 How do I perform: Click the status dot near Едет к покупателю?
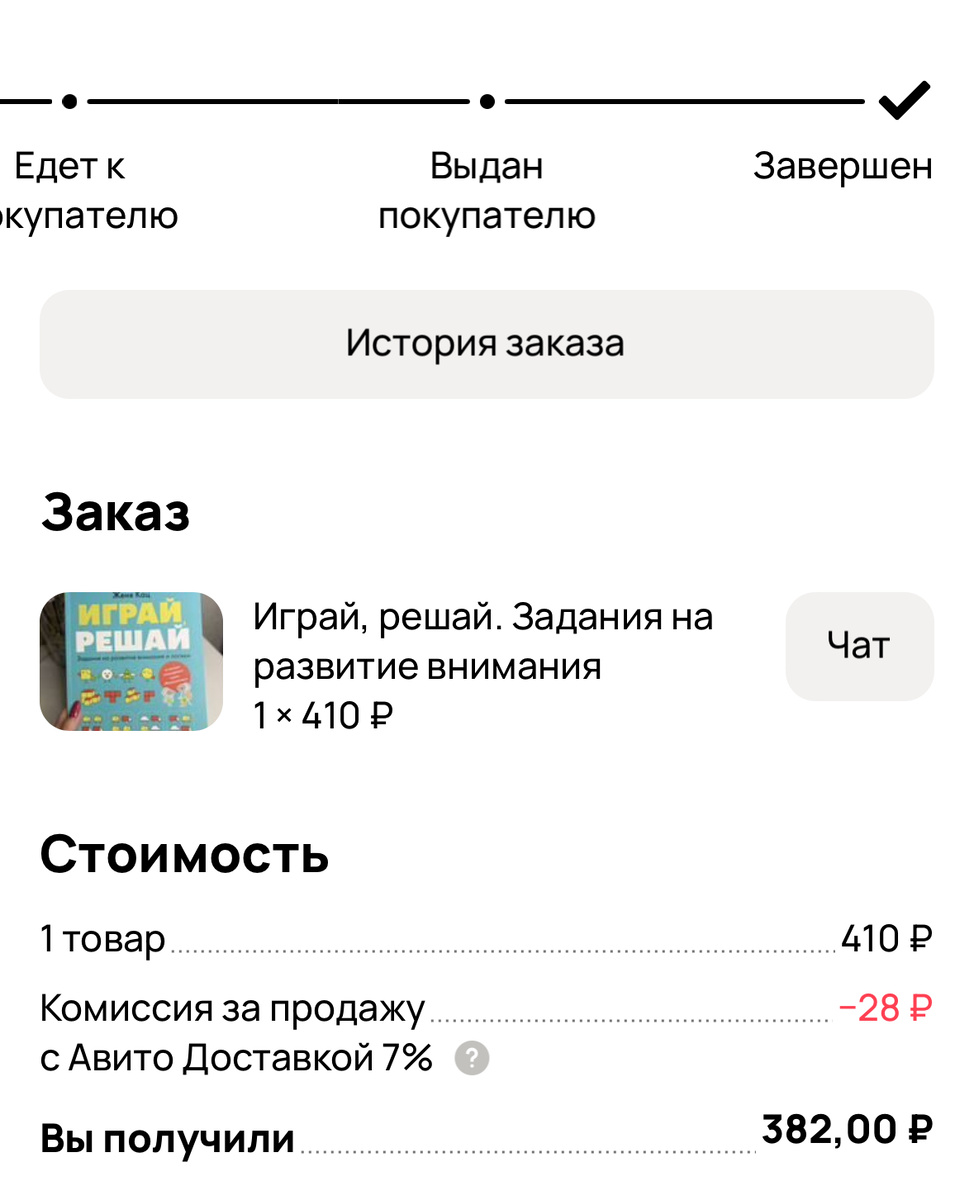click(68, 100)
